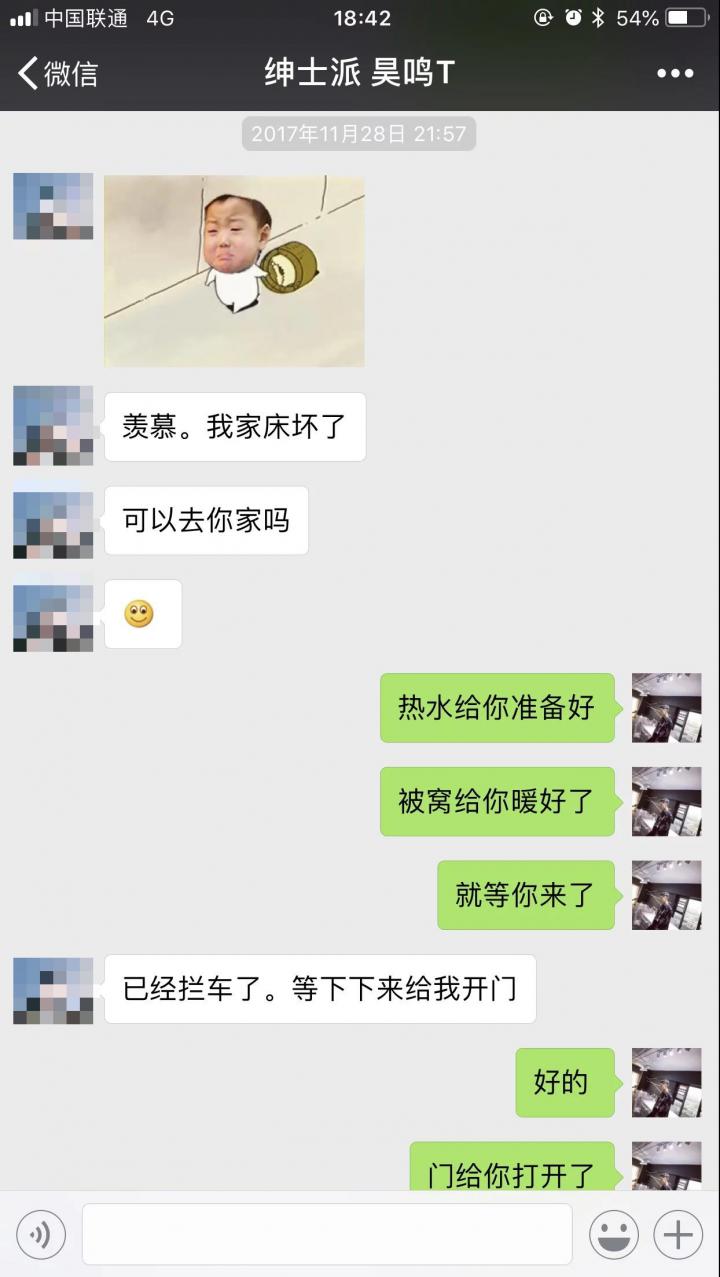Open contact avatar beside 羡慕。我家床坏了

(53, 426)
